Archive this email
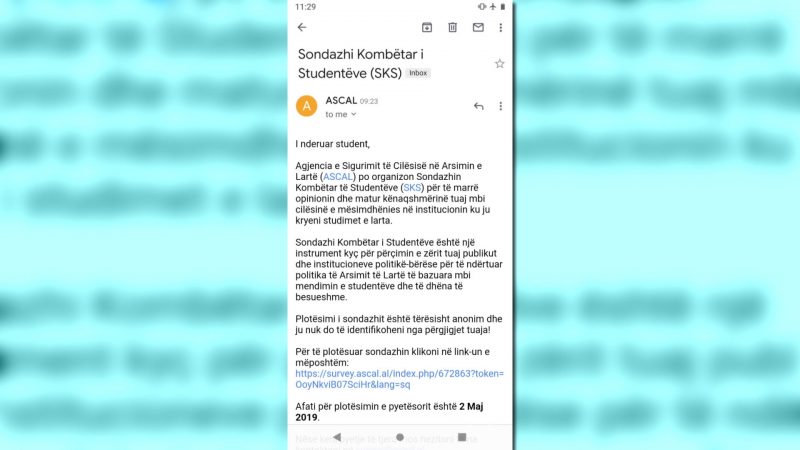 427,27
